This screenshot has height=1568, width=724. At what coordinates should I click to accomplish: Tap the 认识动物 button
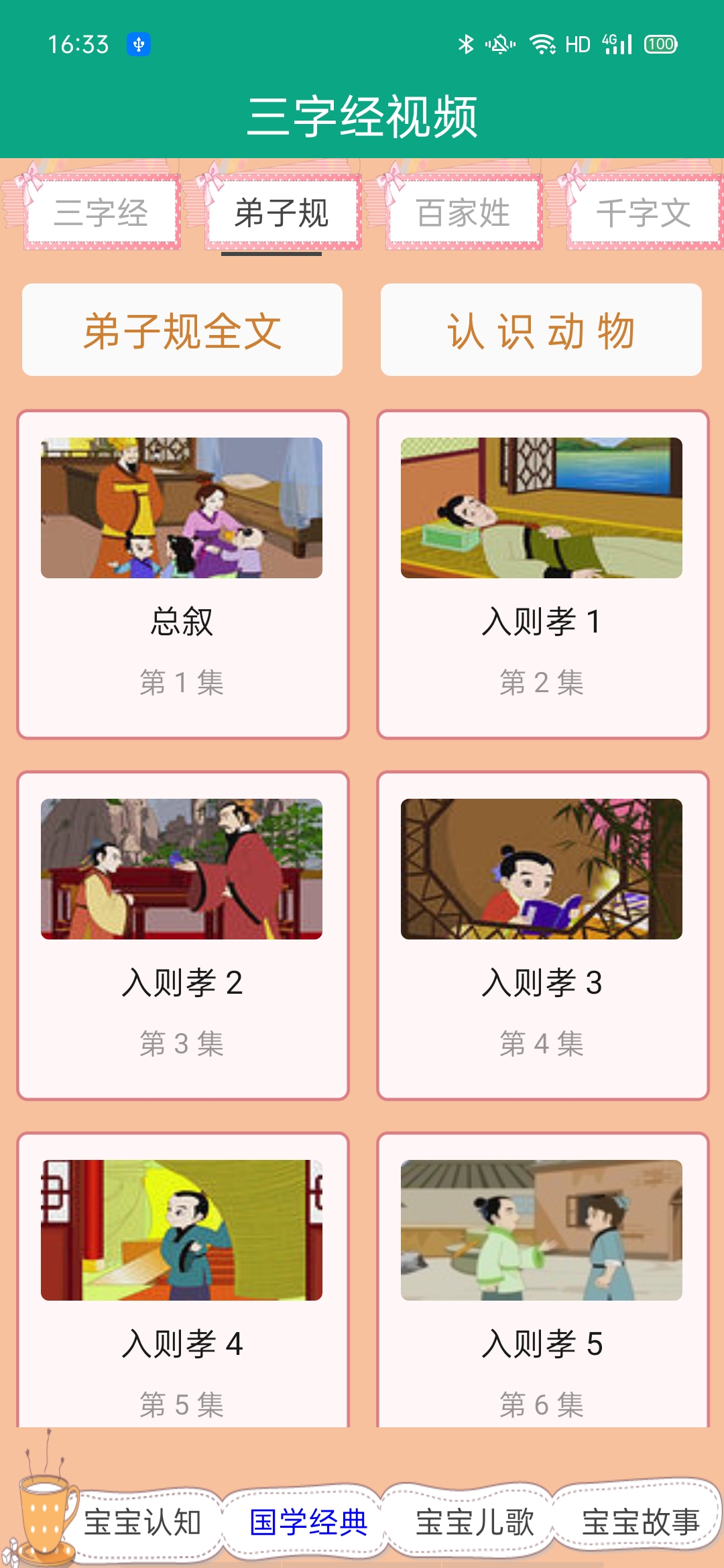(542, 328)
